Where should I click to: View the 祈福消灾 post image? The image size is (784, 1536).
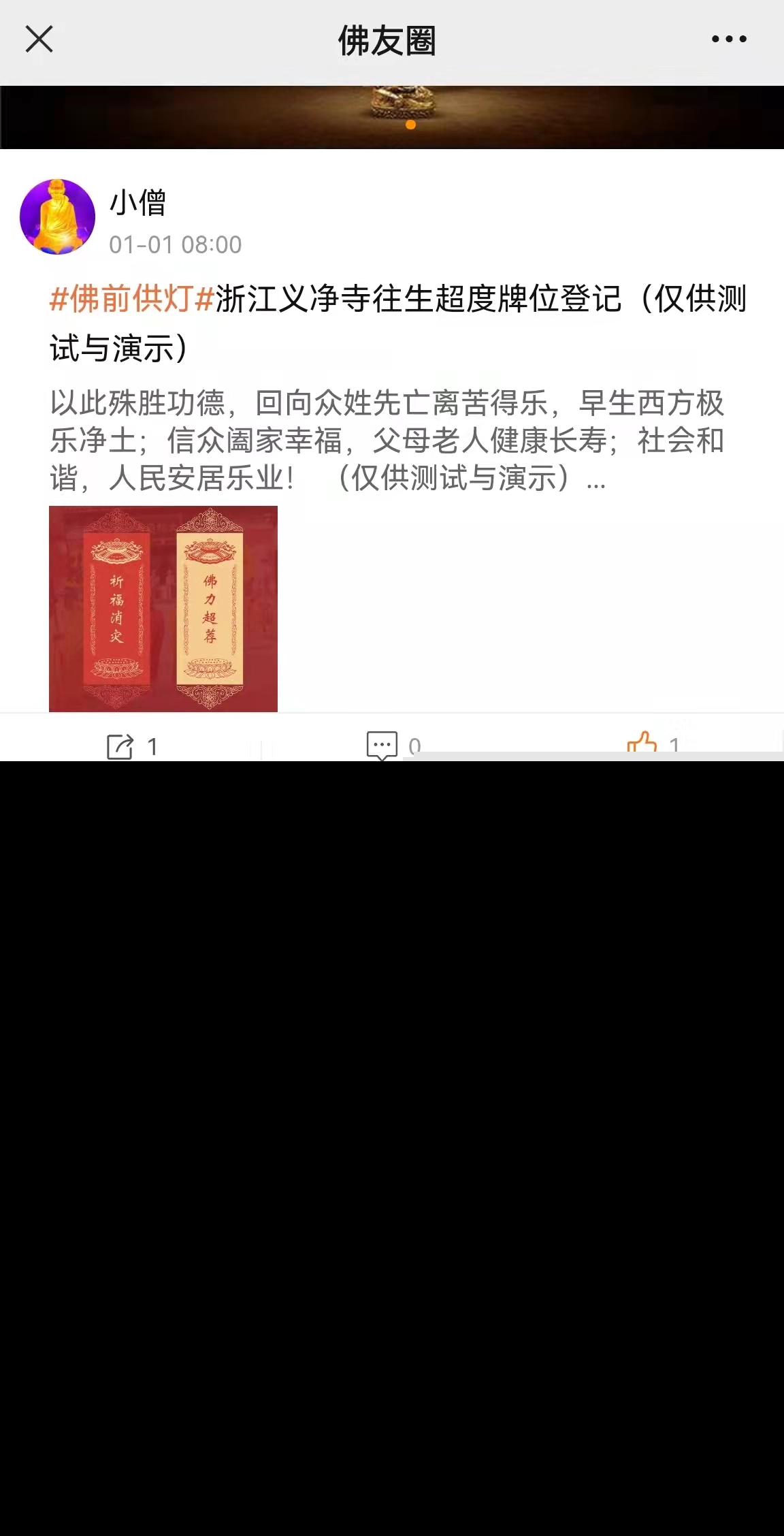coord(163,609)
